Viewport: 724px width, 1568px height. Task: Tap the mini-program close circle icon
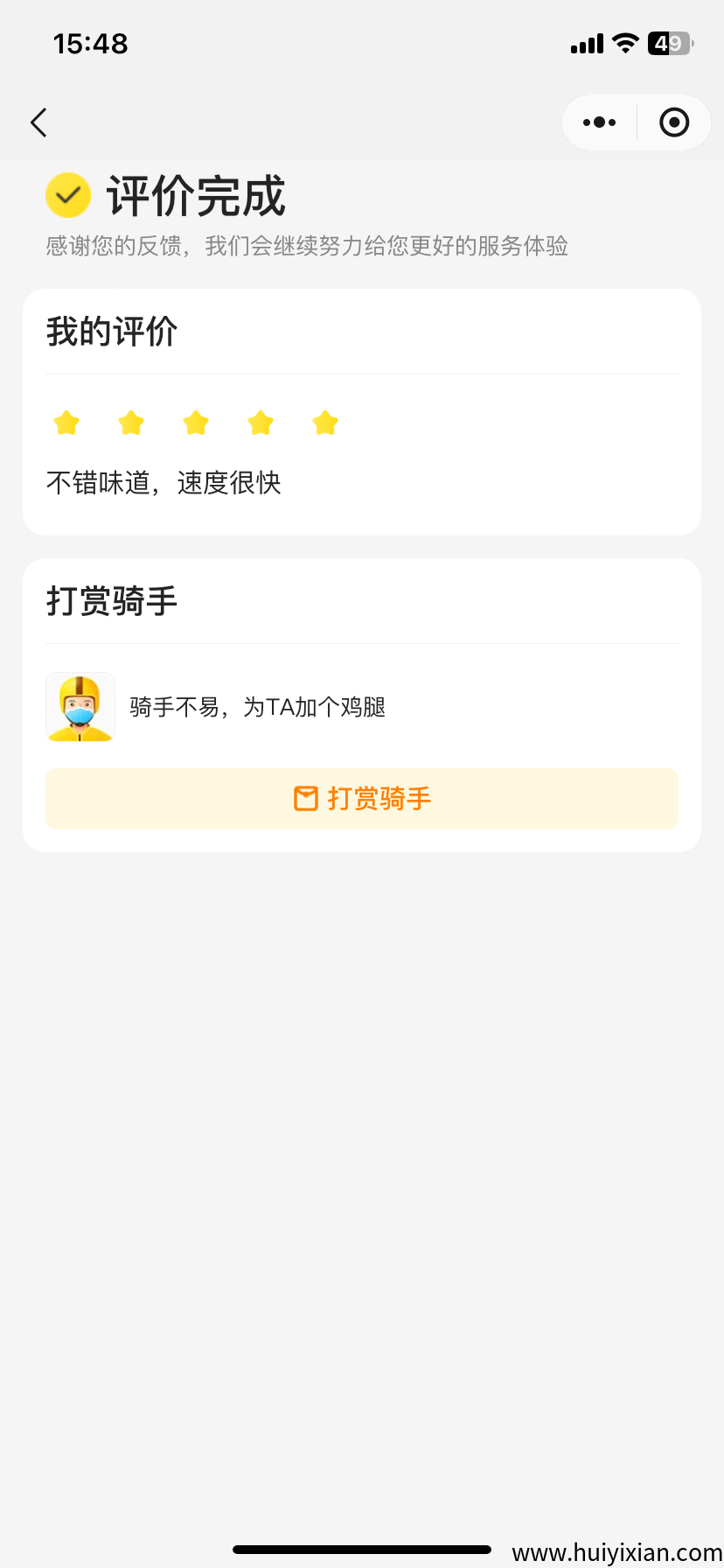click(x=673, y=122)
